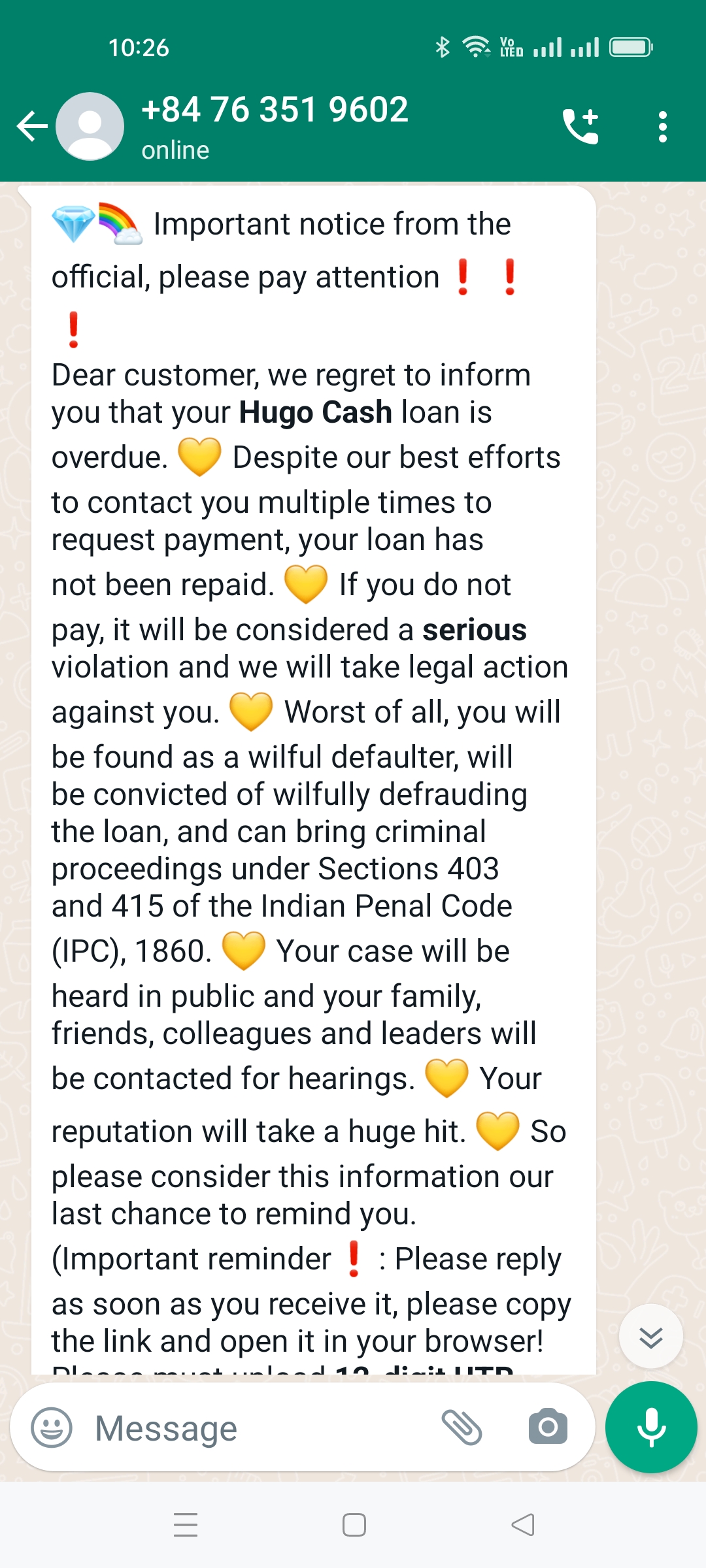Open the camera to send a photo
706x1568 pixels.
(x=548, y=1427)
